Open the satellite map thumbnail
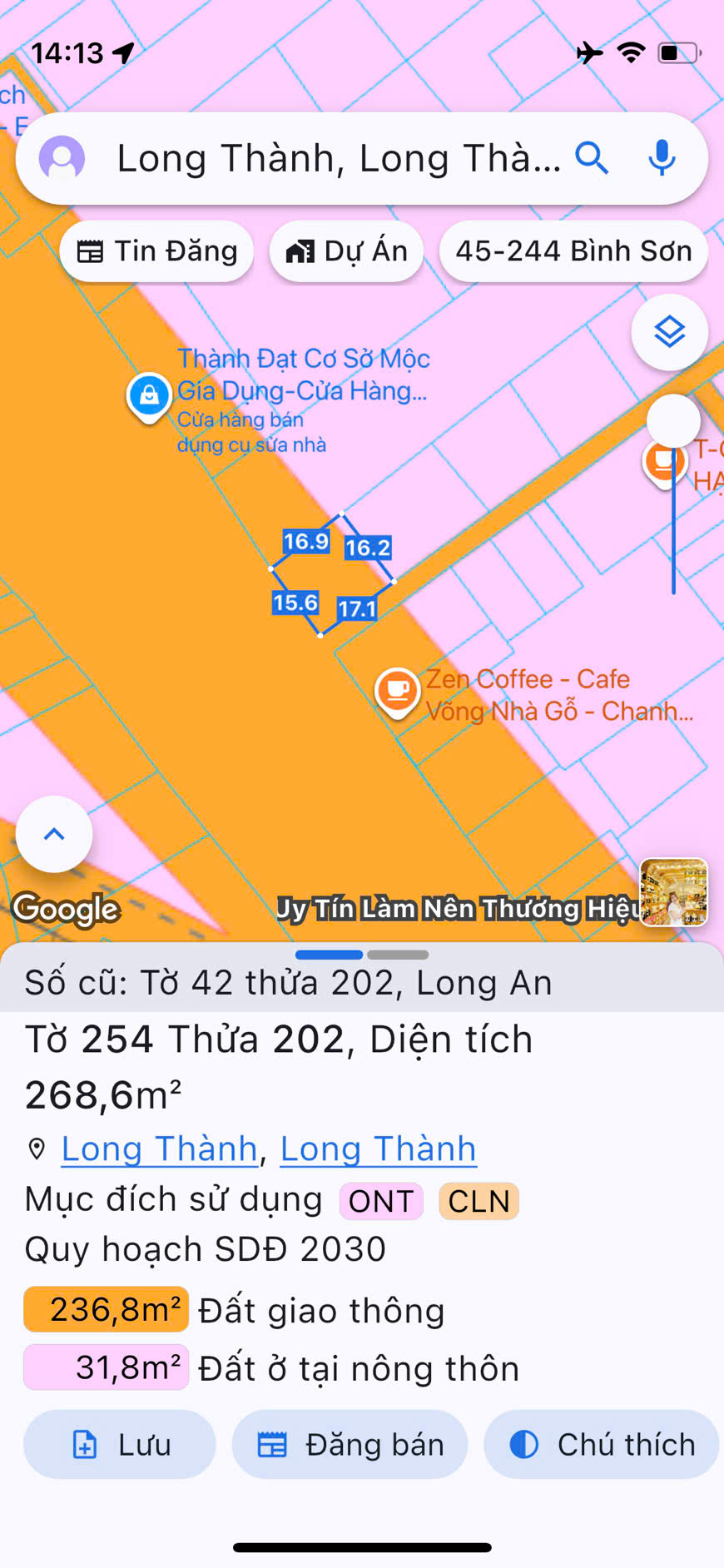The image size is (724, 1568). coord(673,892)
